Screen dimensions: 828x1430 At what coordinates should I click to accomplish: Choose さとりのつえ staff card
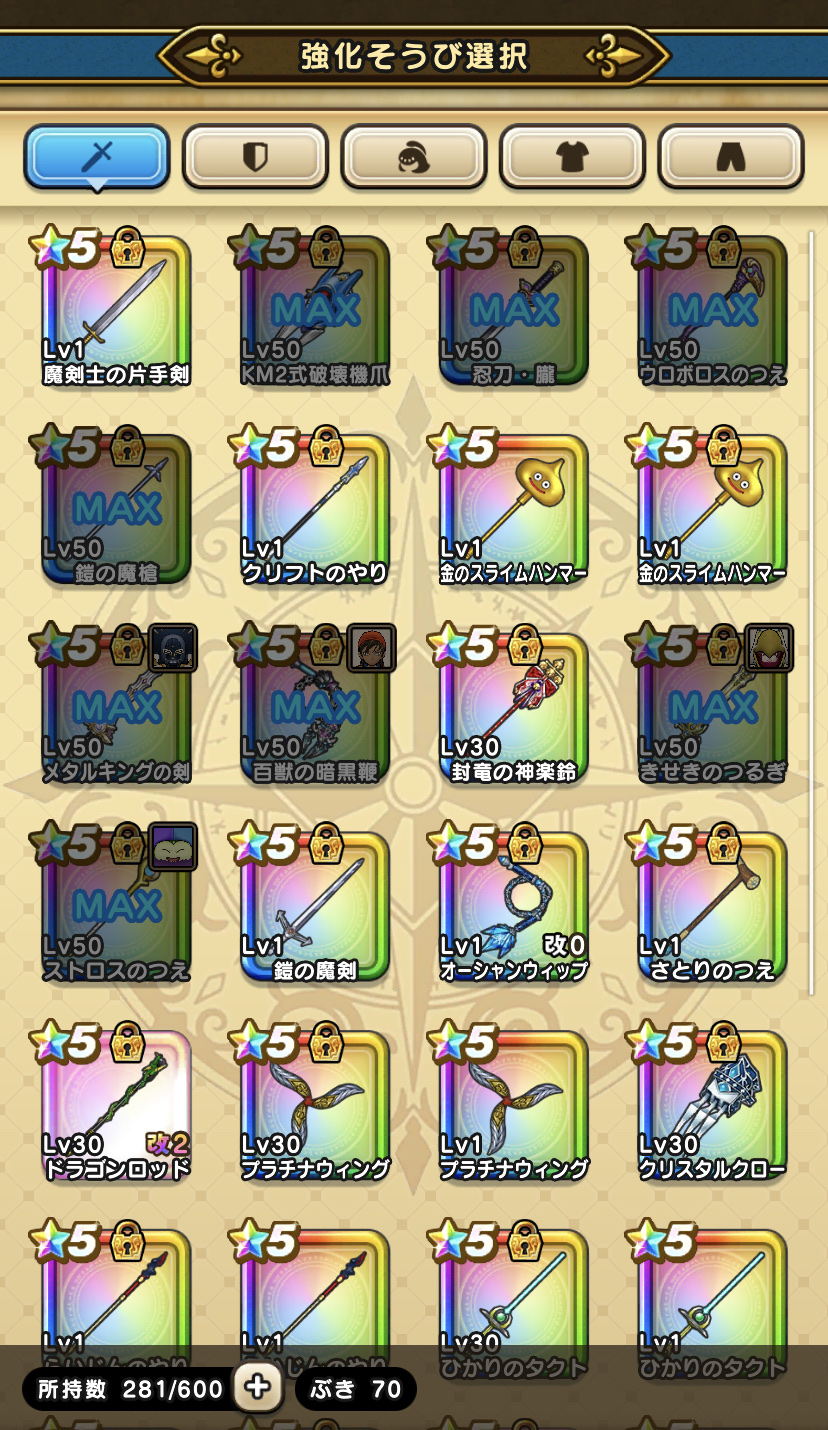coord(712,906)
